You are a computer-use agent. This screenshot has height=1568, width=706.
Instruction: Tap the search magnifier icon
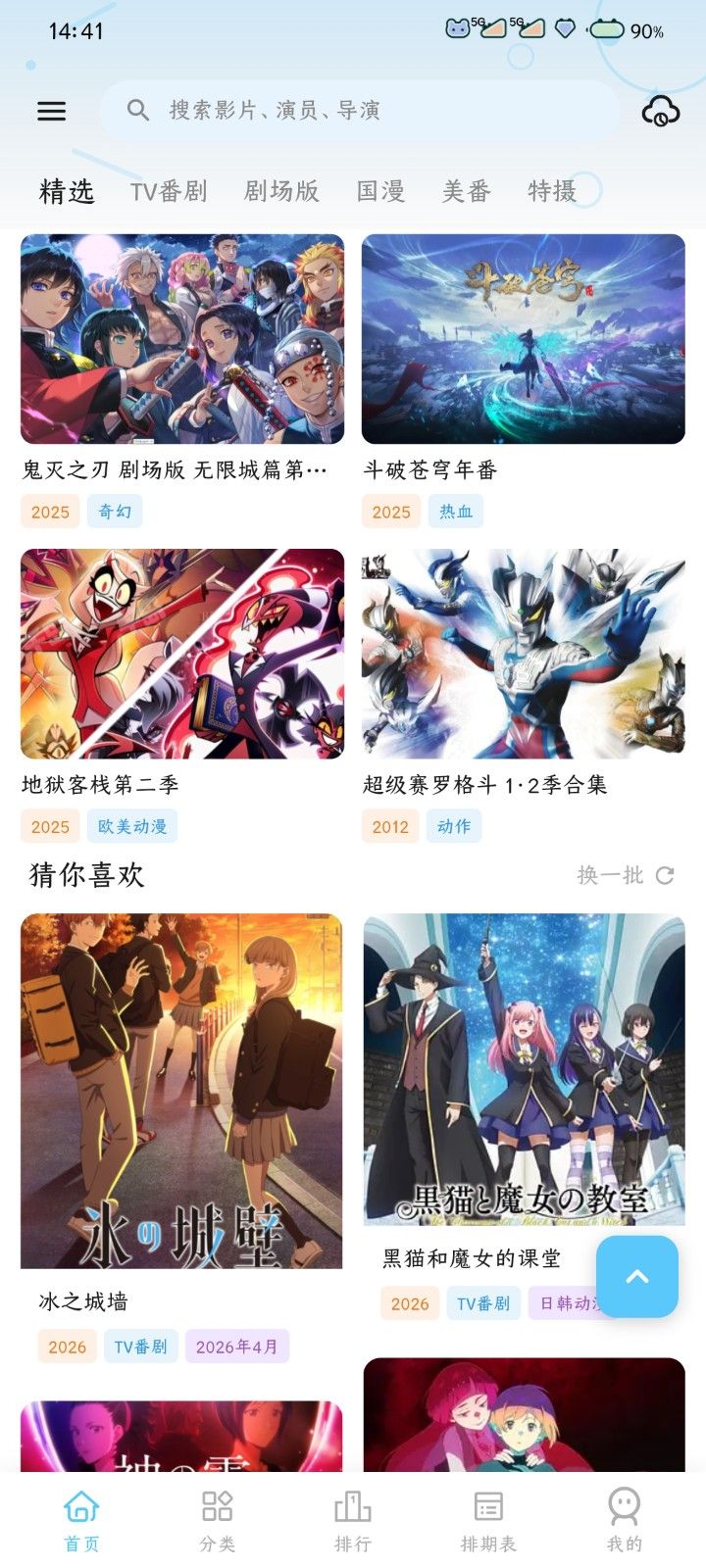click(137, 110)
